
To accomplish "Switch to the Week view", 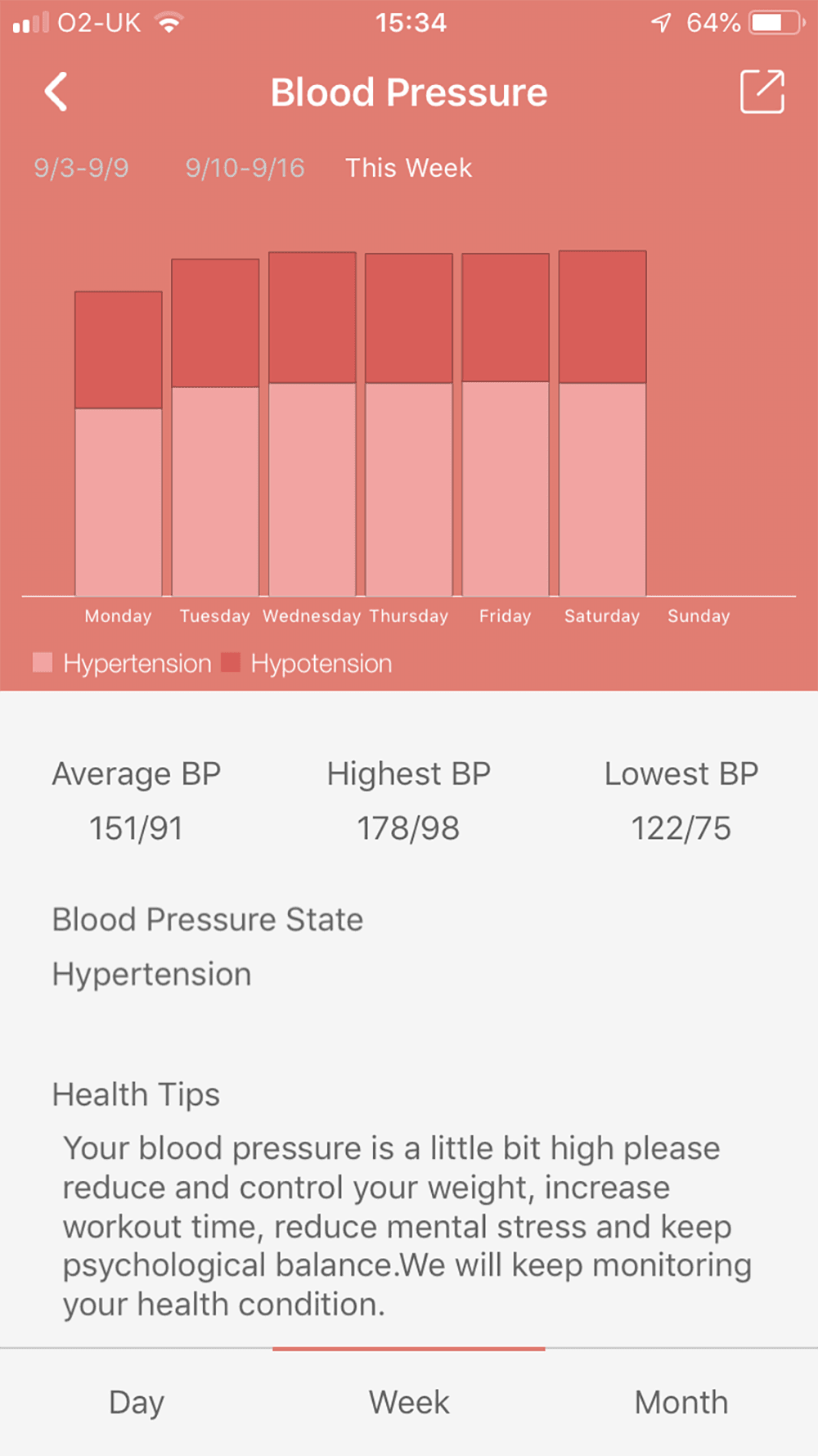I will tap(409, 1402).
